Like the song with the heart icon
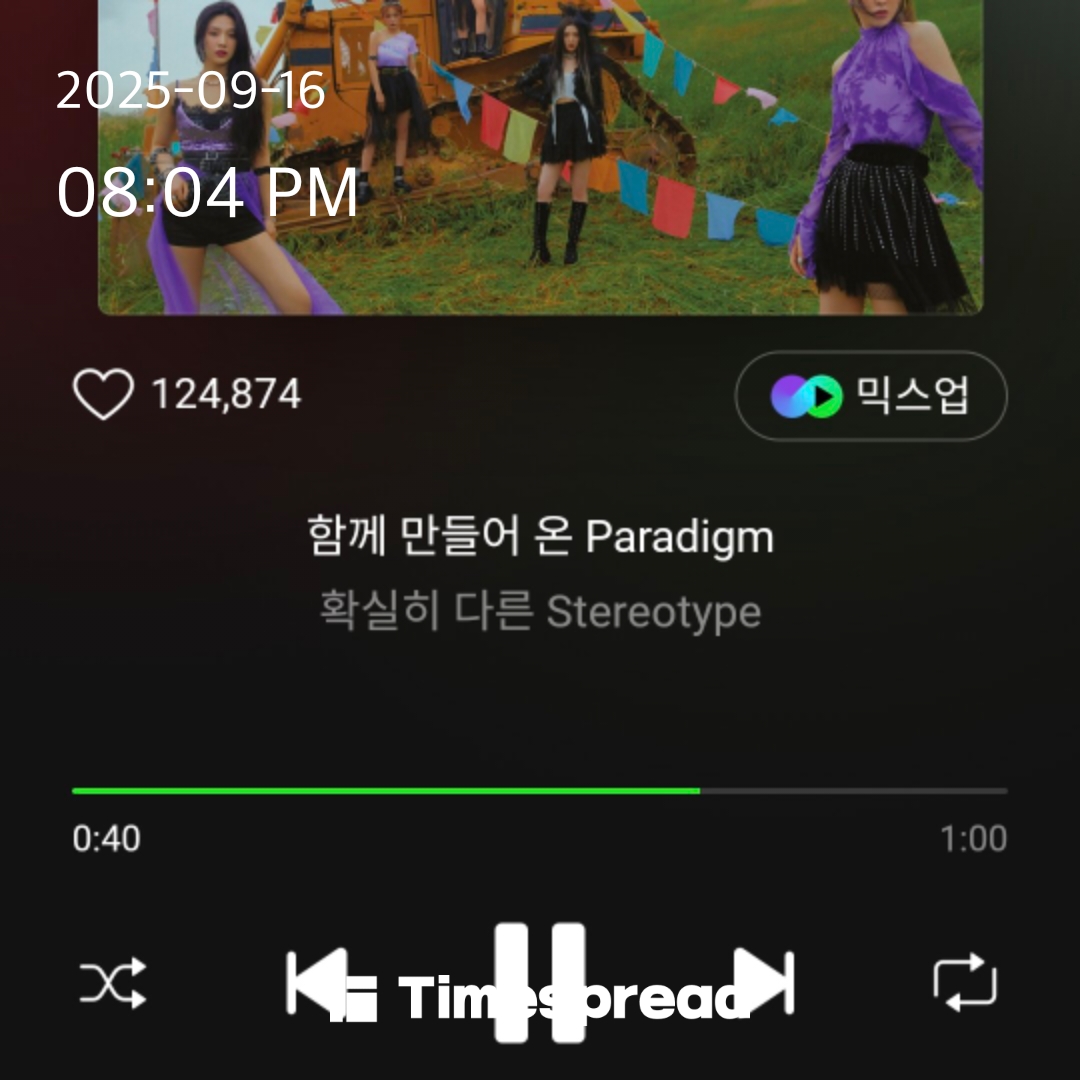 point(103,394)
